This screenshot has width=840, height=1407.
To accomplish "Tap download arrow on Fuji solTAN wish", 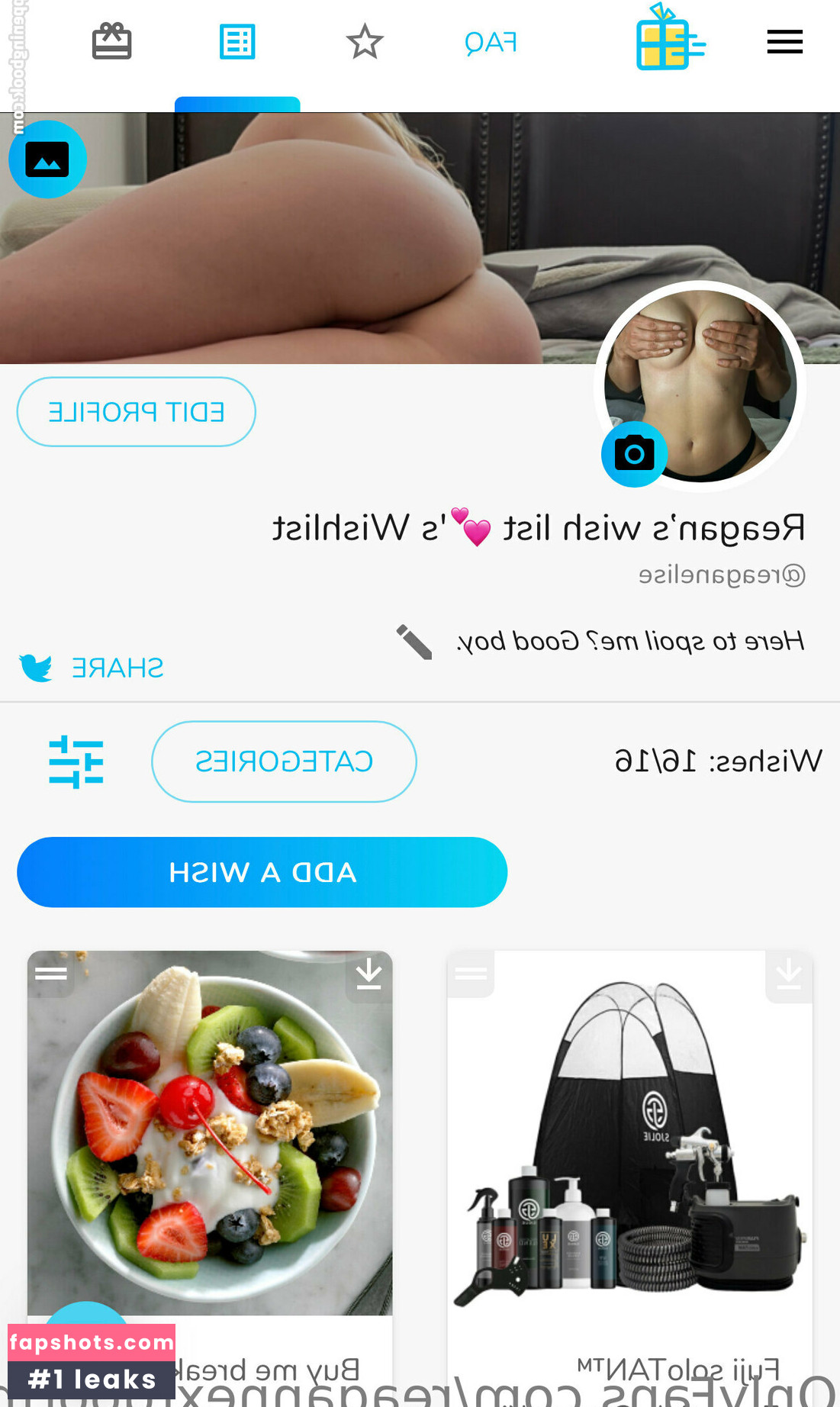I will coord(788,974).
